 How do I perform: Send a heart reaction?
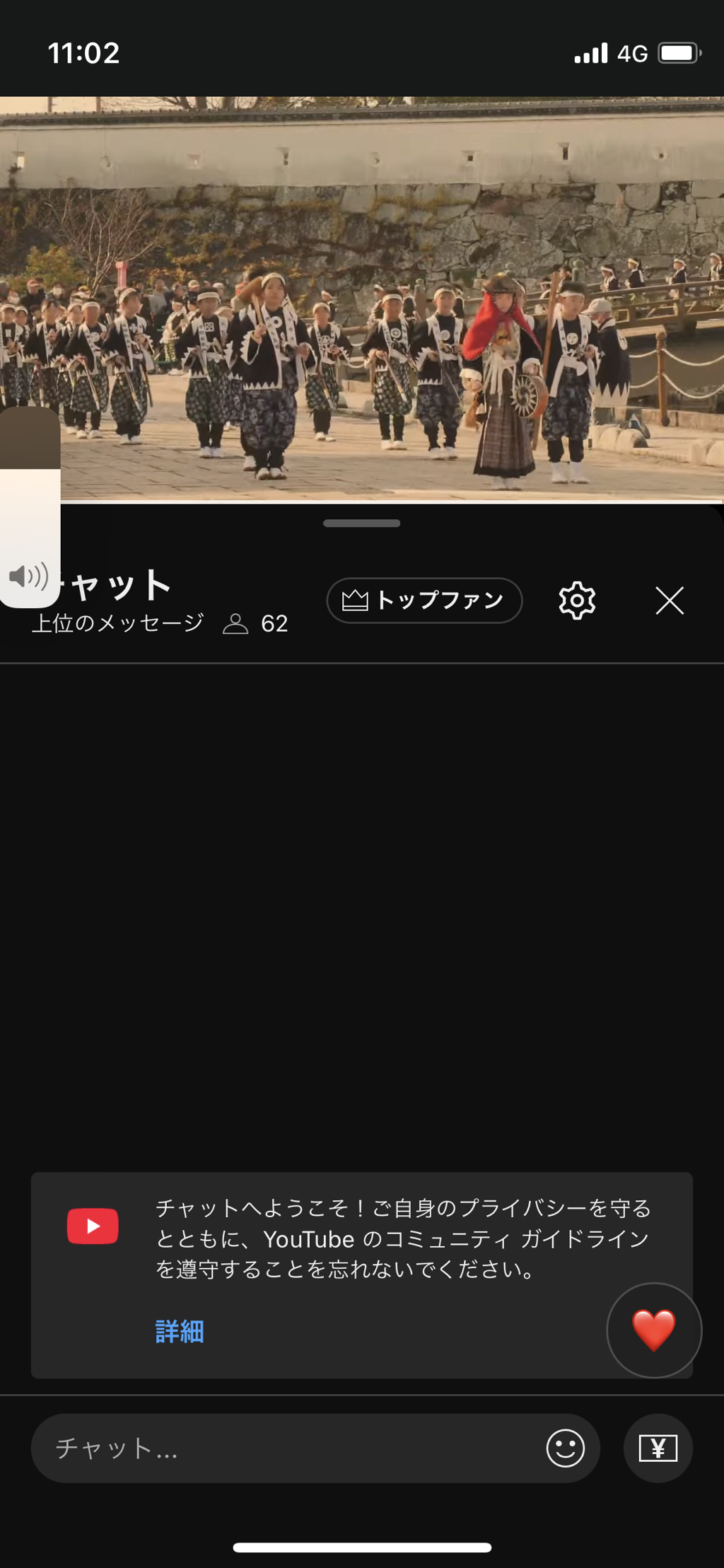(654, 1330)
